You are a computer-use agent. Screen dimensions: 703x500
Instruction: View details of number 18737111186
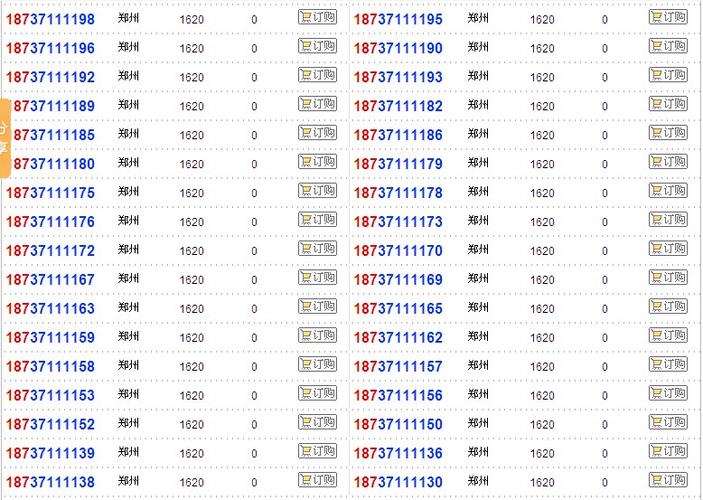tap(398, 135)
